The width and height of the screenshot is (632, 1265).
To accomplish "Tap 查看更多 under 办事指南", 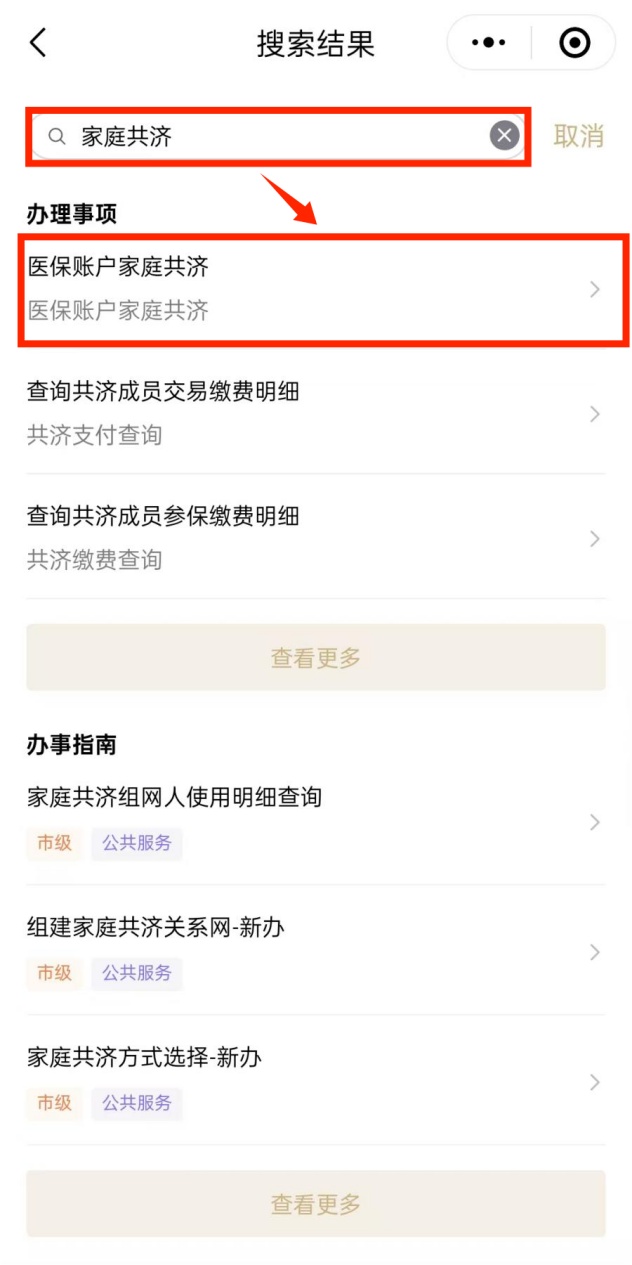I will [x=316, y=1204].
